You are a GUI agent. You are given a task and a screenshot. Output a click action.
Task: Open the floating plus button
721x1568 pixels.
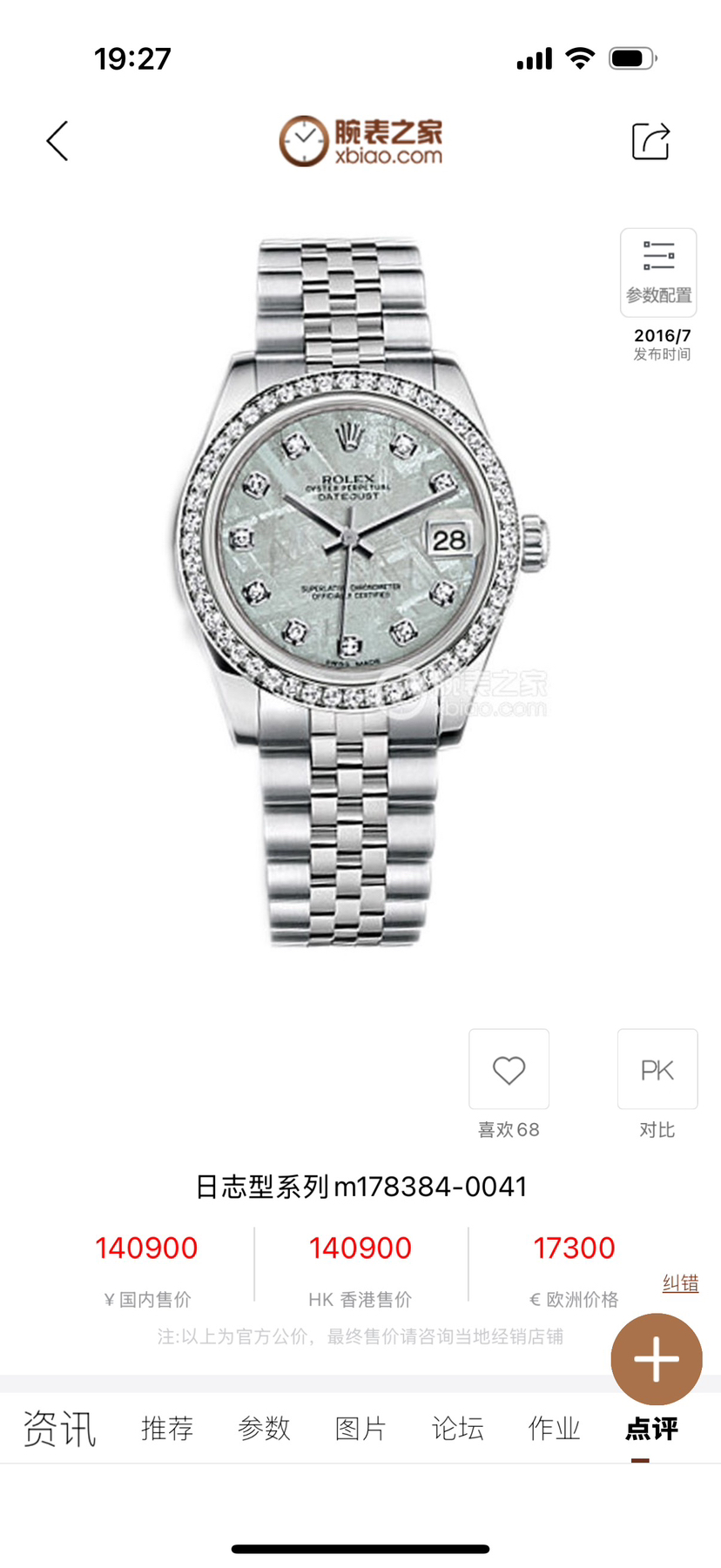[x=657, y=1359]
